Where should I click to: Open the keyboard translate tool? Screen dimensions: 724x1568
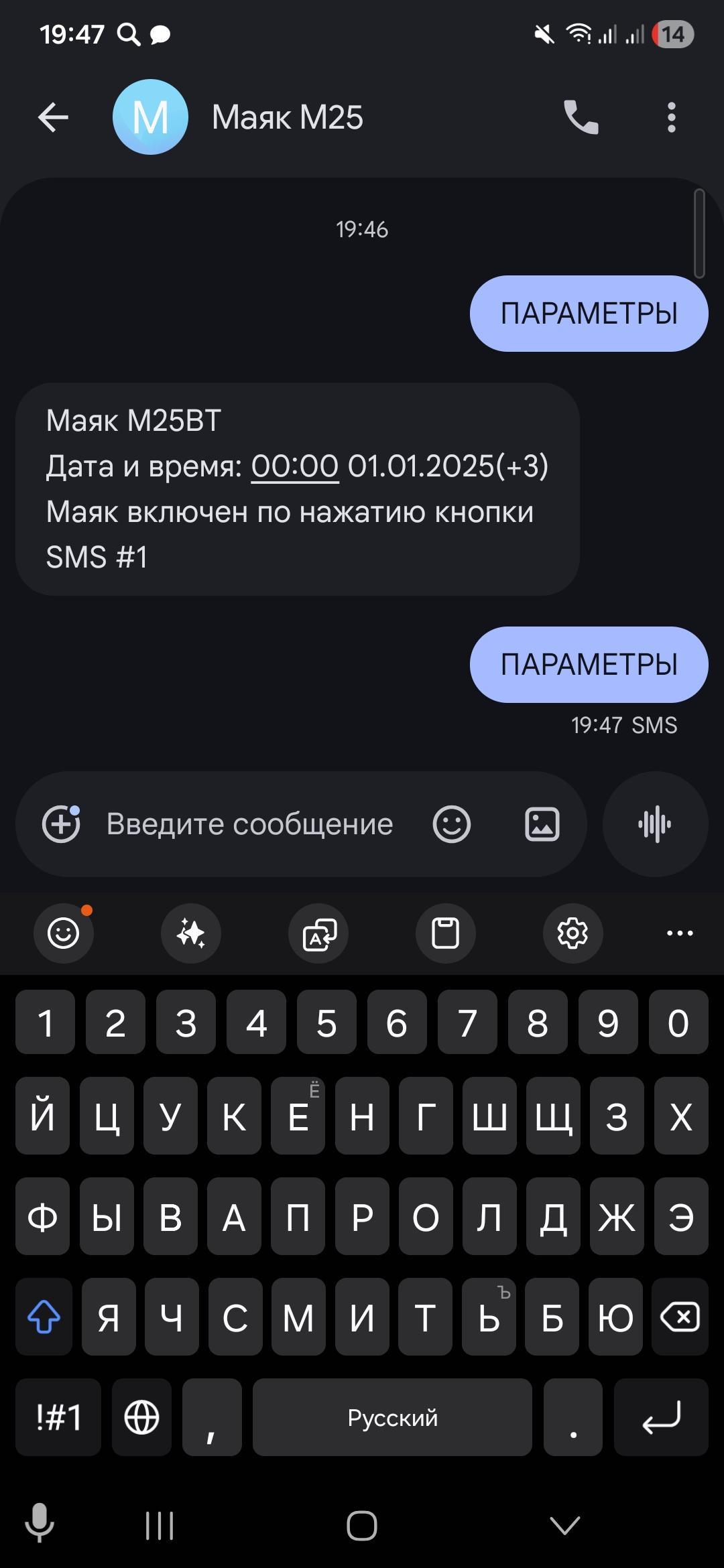pyautogui.click(x=318, y=933)
